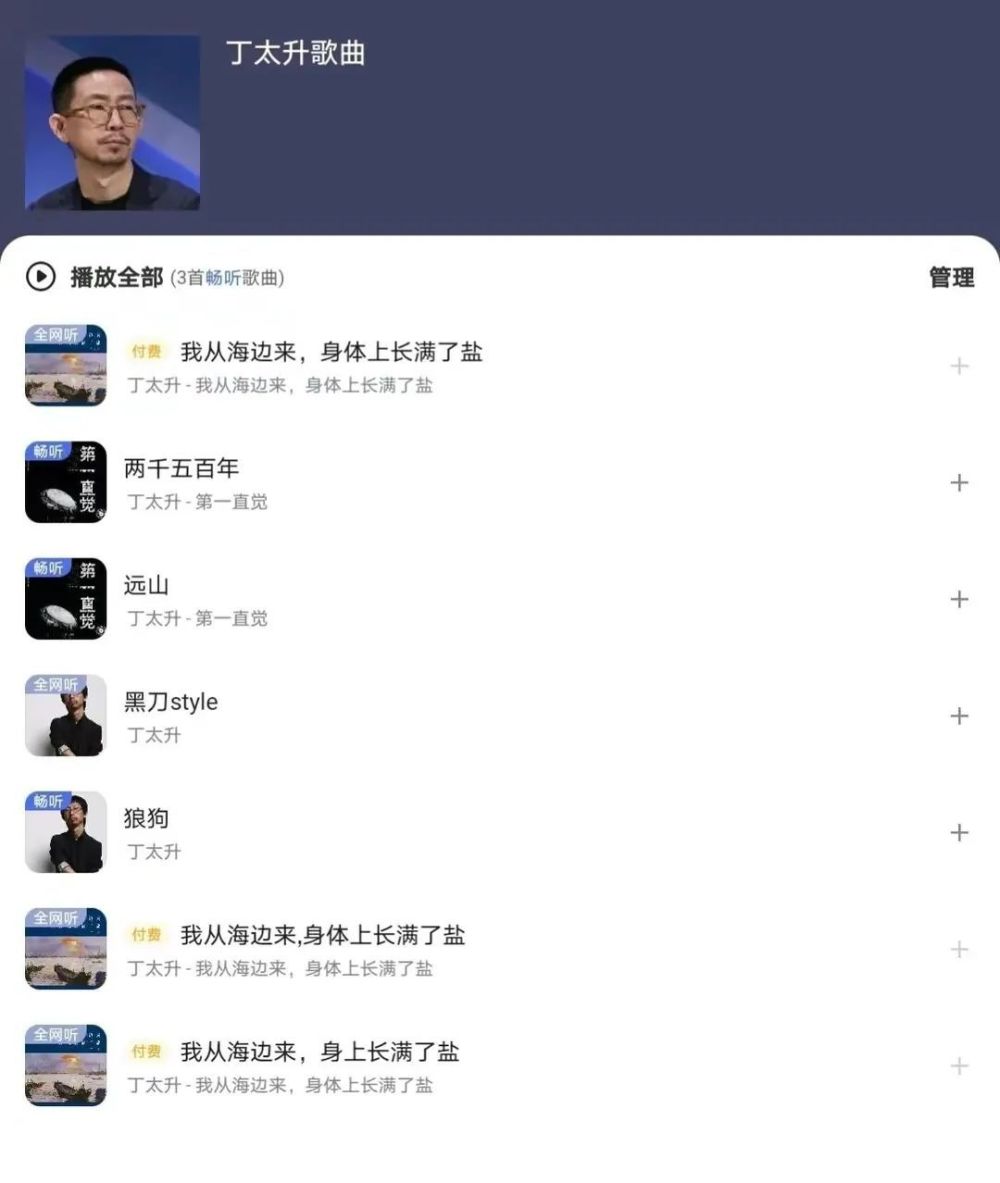Open the song 远山

point(146,585)
